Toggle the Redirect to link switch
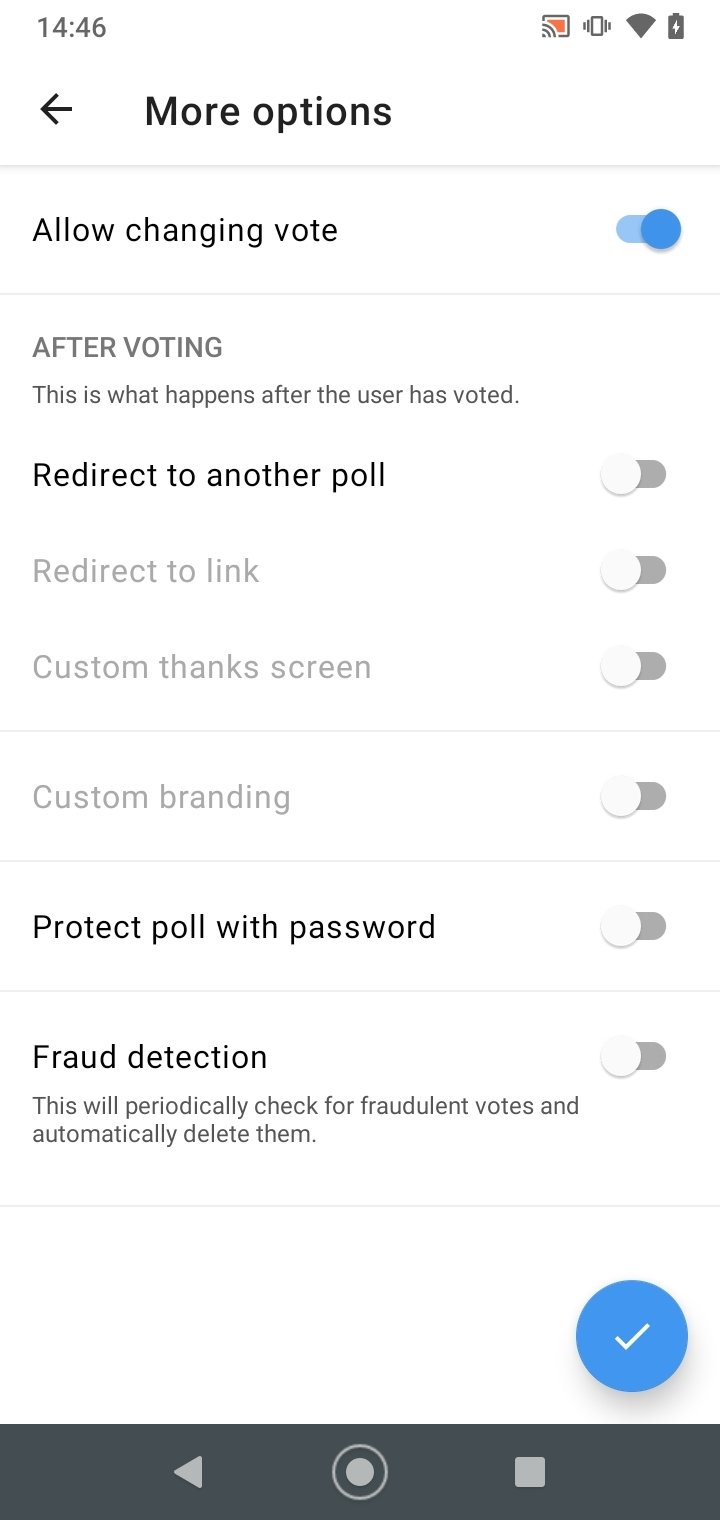The height and width of the screenshot is (1520, 720). (x=634, y=571)
